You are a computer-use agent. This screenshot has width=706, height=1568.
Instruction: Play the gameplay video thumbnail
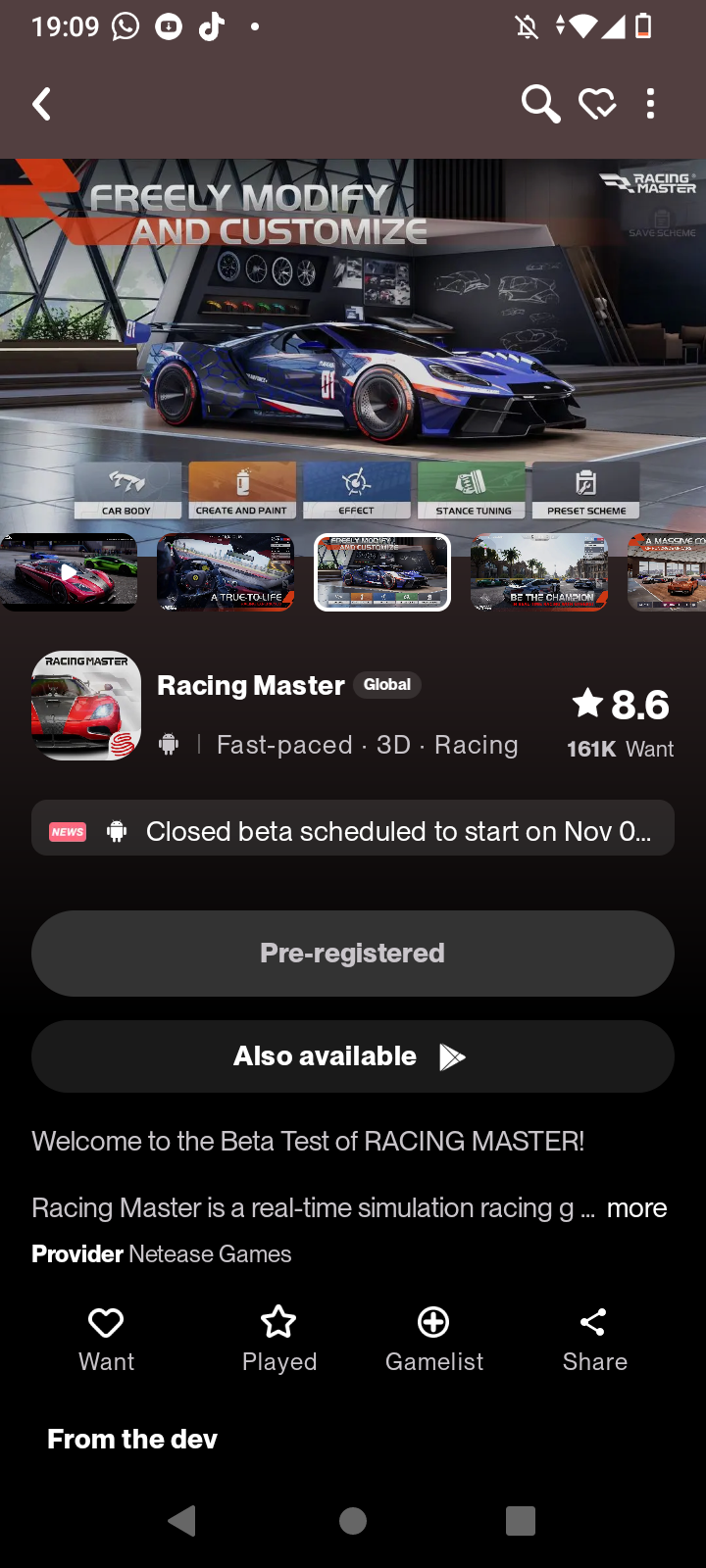click(69, 572)
